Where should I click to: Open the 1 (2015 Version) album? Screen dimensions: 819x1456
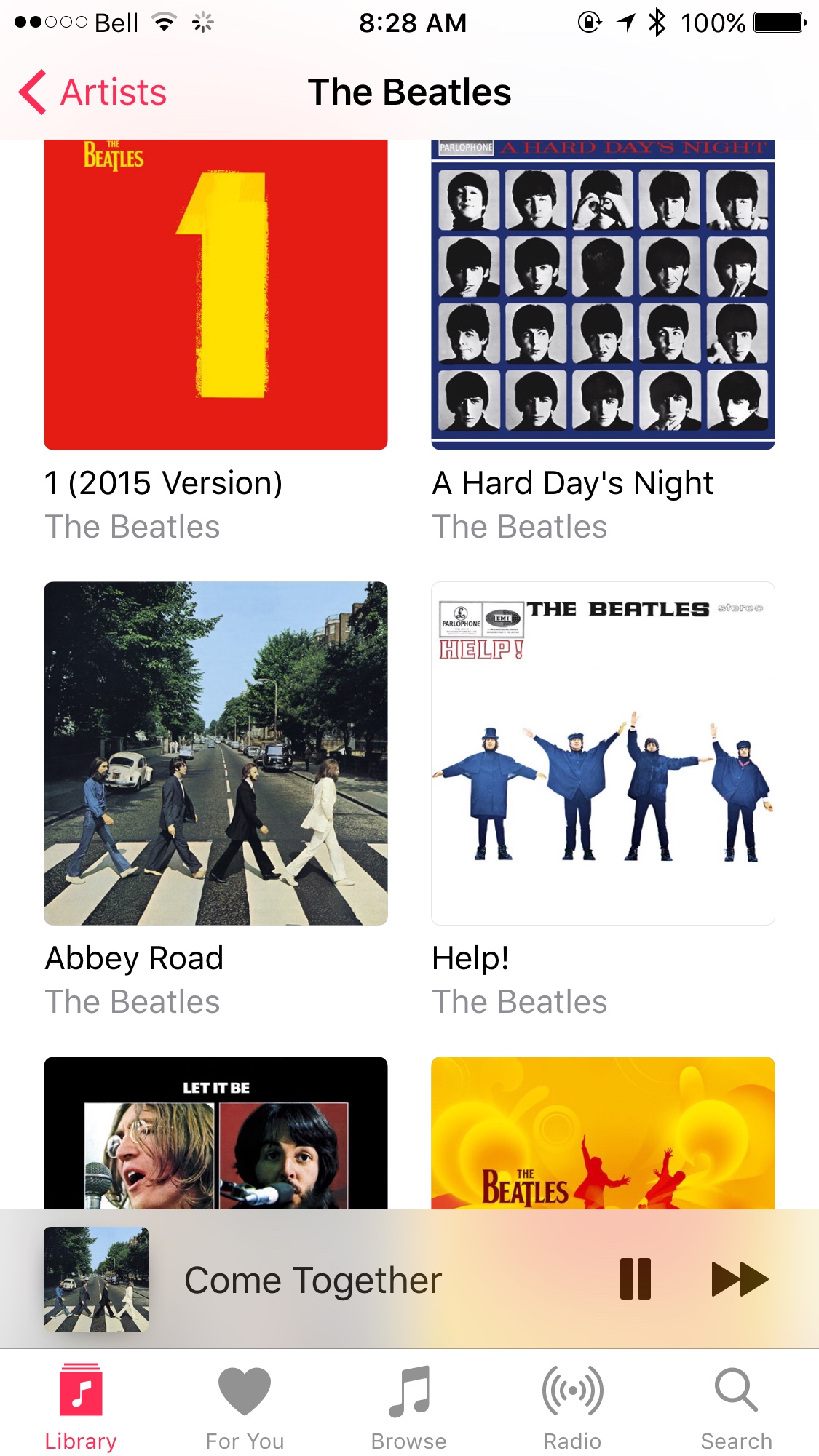[x=215, y=295]
